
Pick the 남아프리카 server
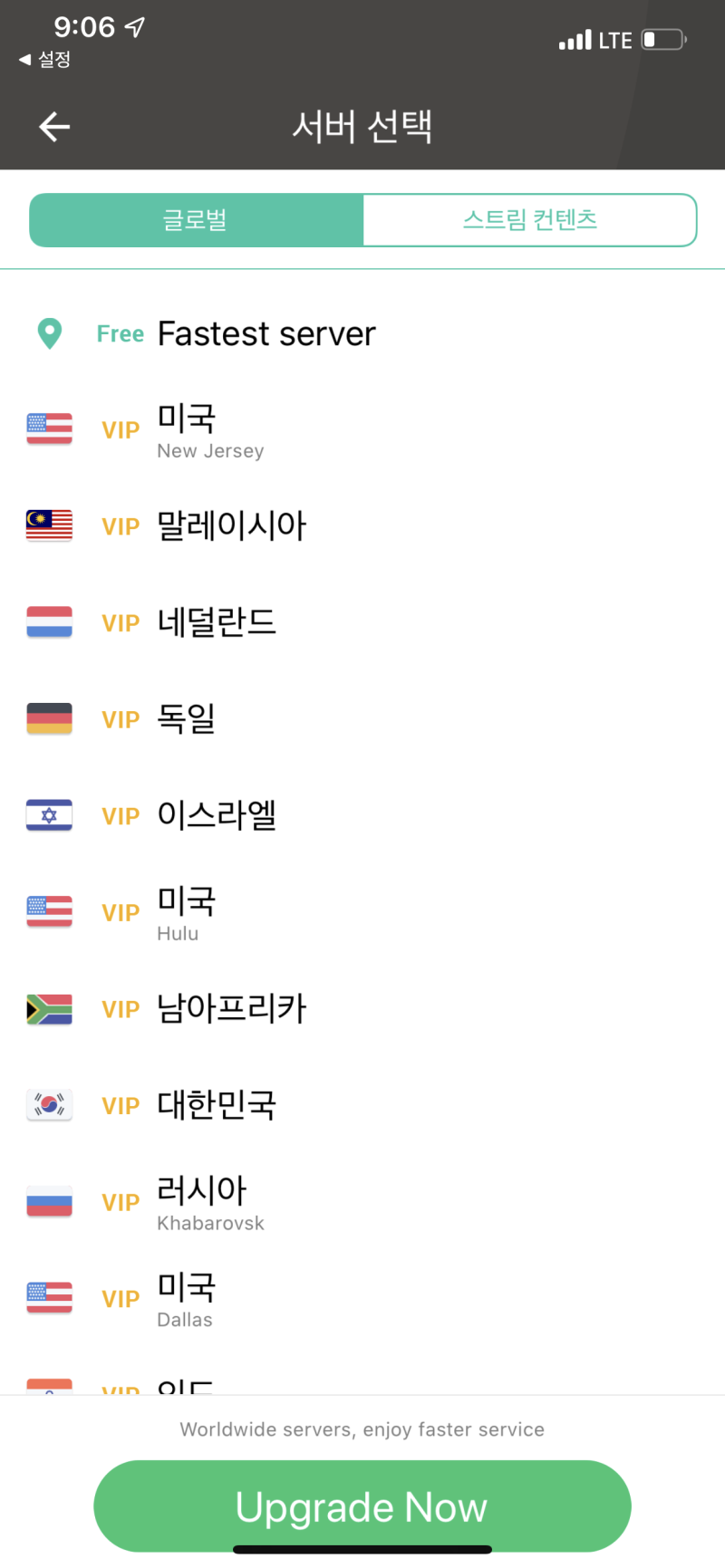pos(362,1009)
